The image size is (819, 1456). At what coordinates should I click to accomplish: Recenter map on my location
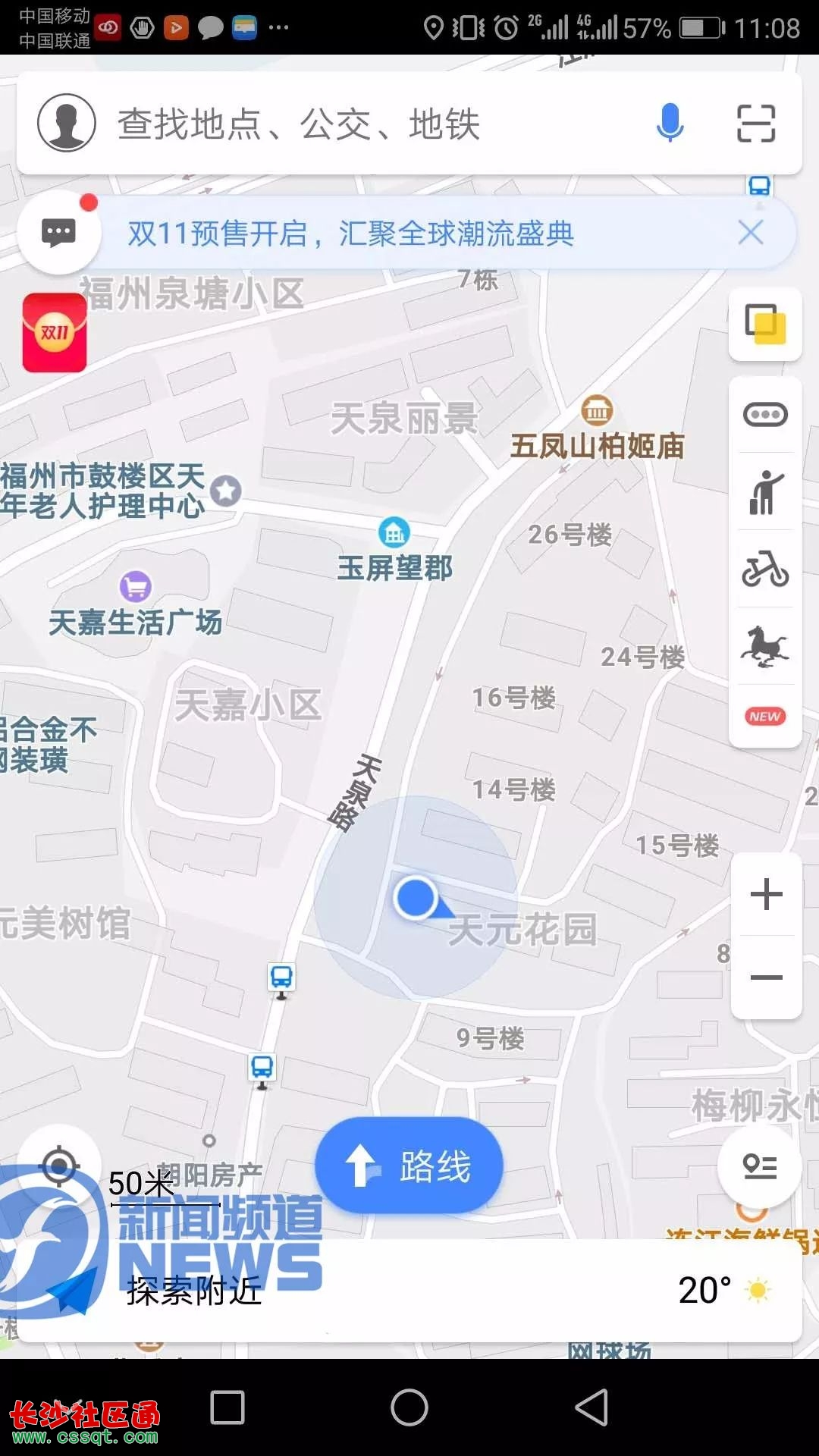click(58, 1166)
